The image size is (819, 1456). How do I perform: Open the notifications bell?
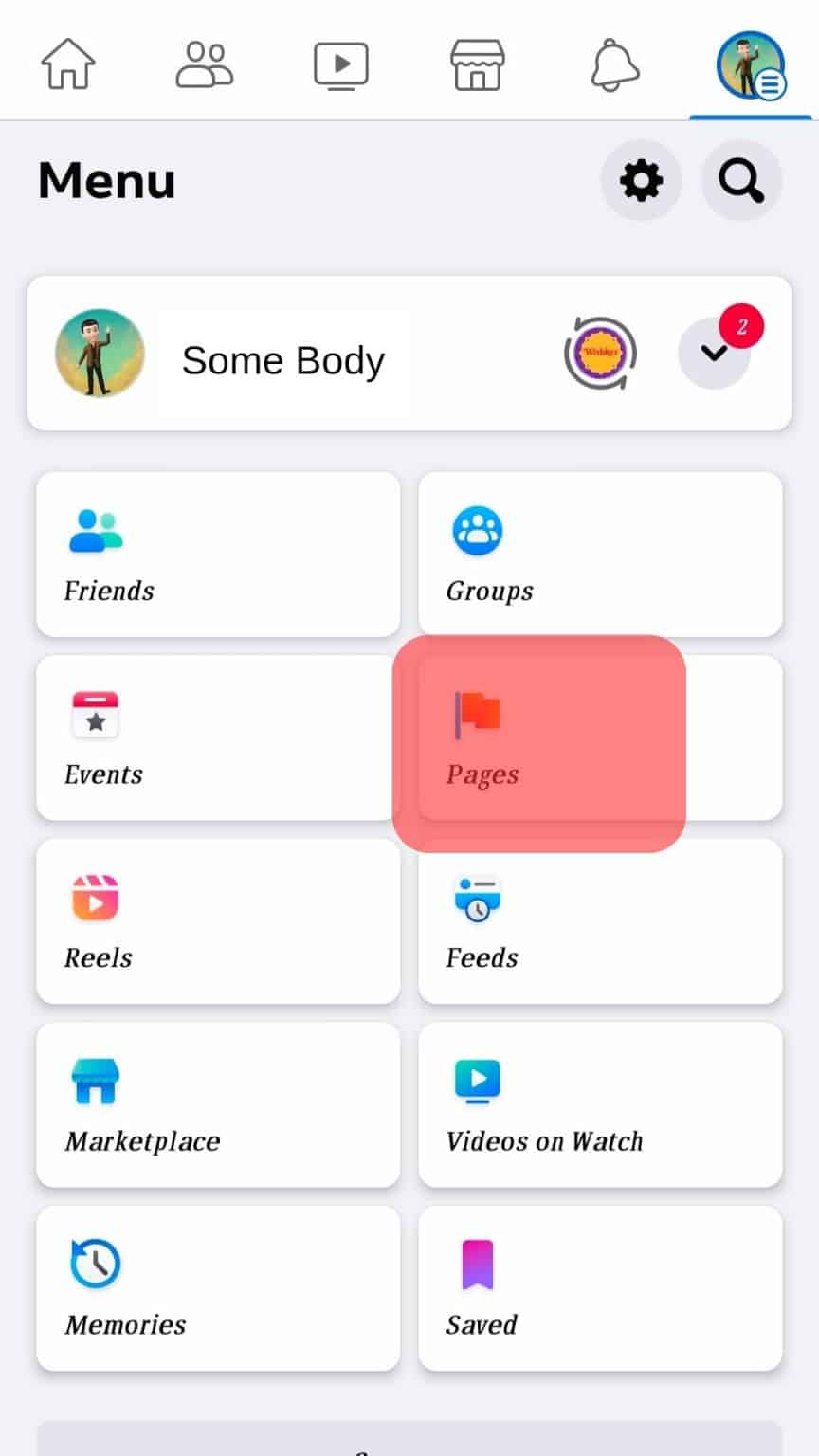[x=614, y=66]
